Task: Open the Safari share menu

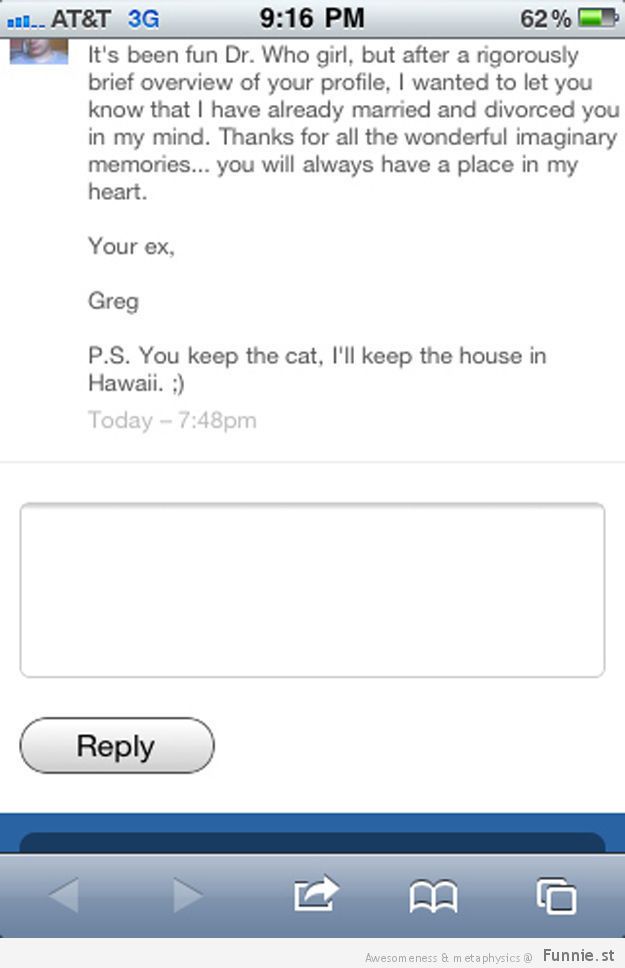Action: (316, 894)
